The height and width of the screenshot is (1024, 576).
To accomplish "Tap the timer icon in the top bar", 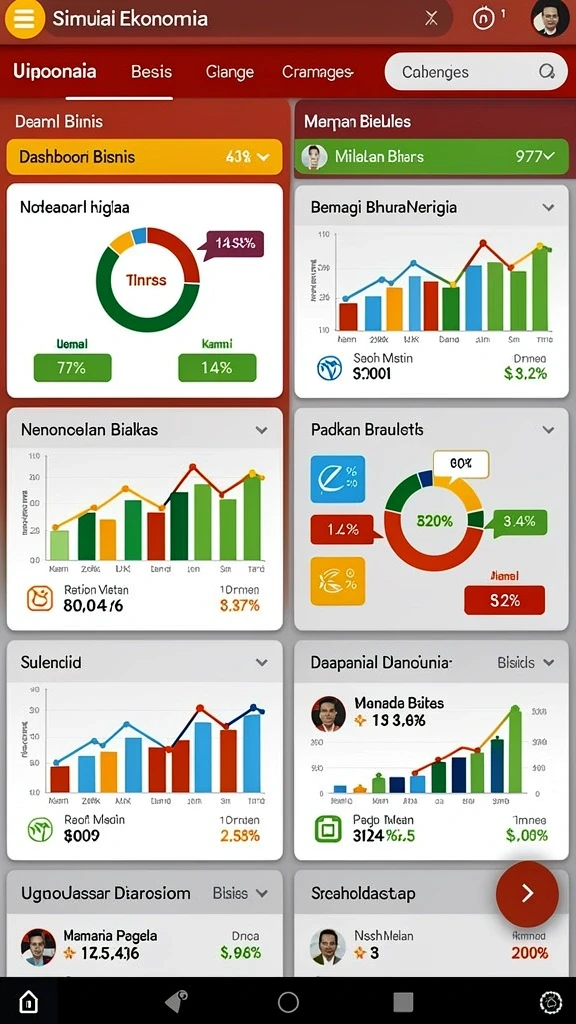I will [483, 19].
